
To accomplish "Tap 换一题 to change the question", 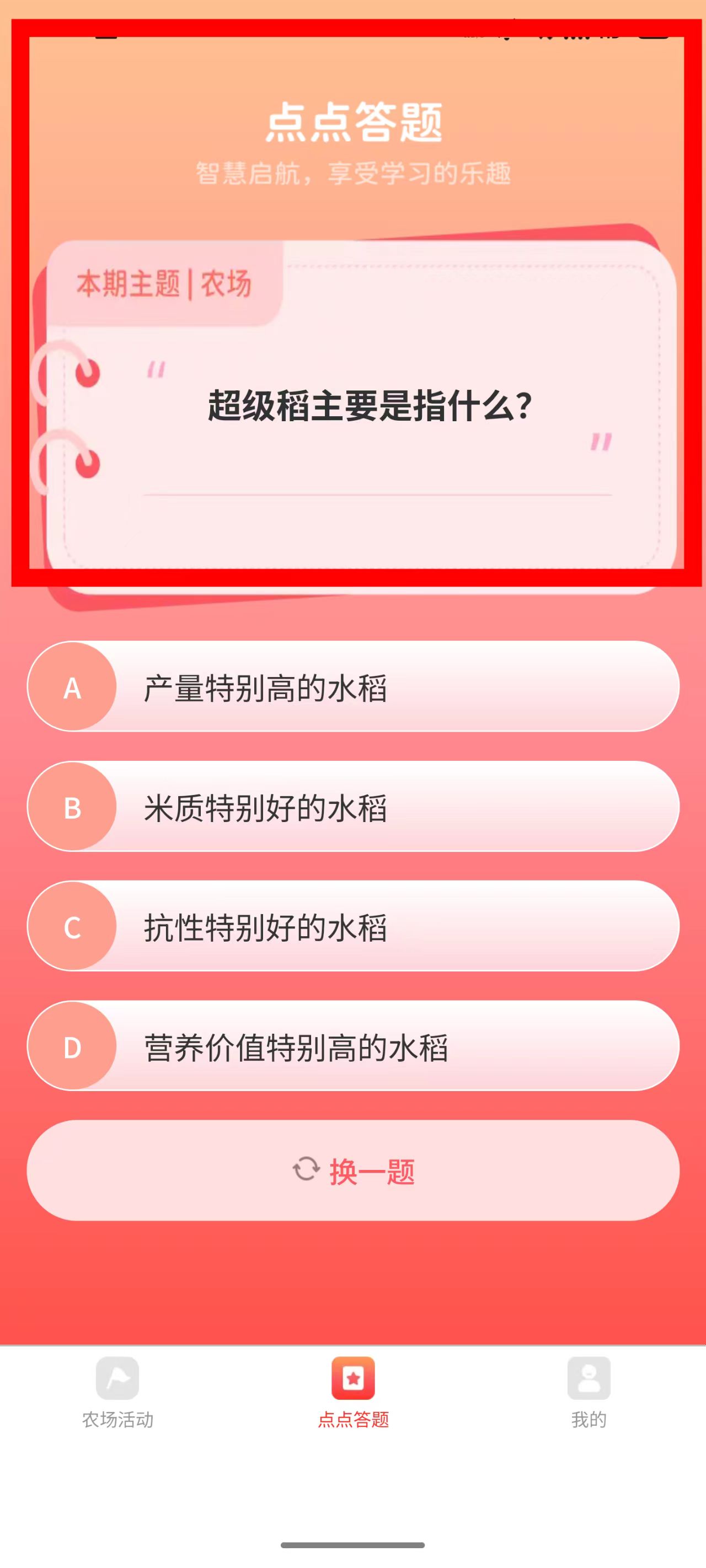I will pyautogui.click(x=352, y=1170).
